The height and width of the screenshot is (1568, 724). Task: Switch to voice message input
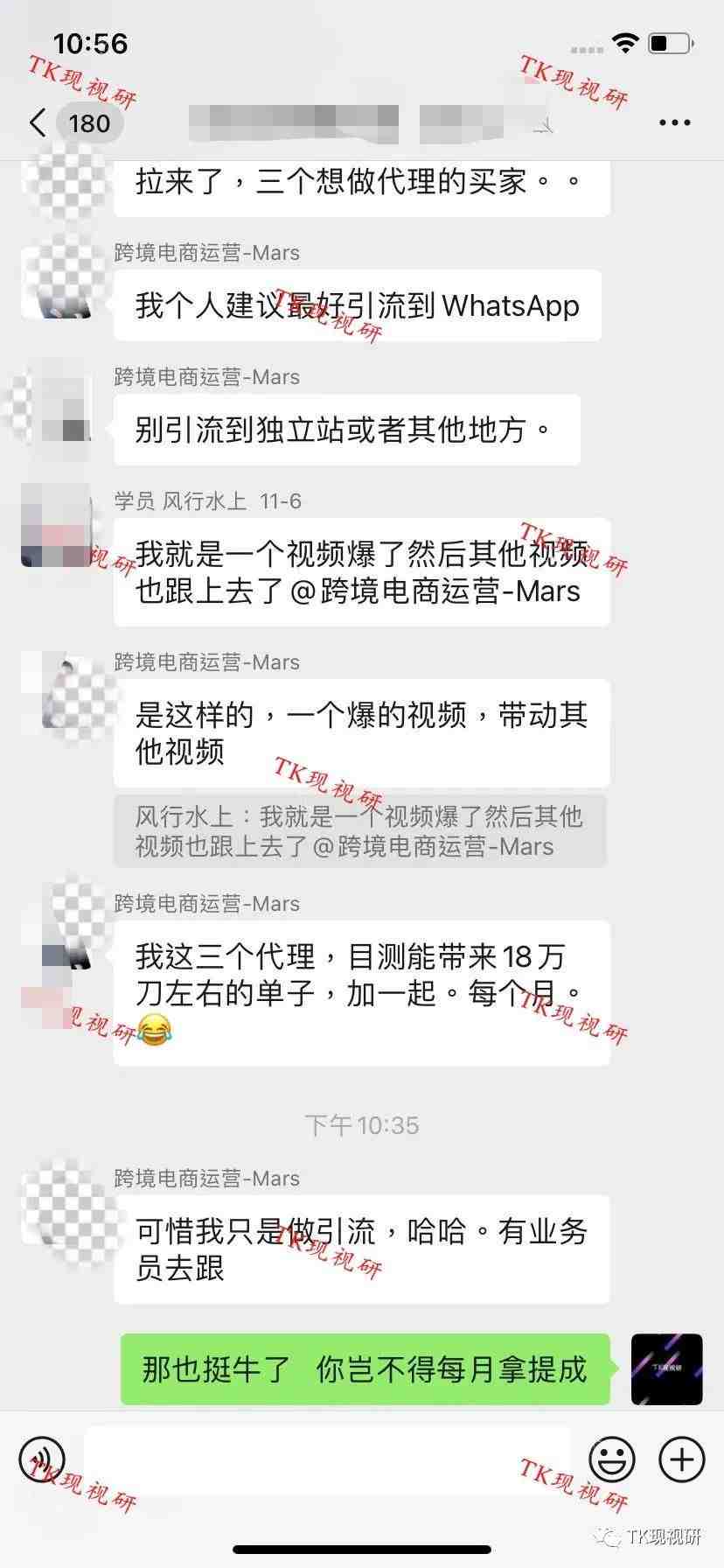42,1459
